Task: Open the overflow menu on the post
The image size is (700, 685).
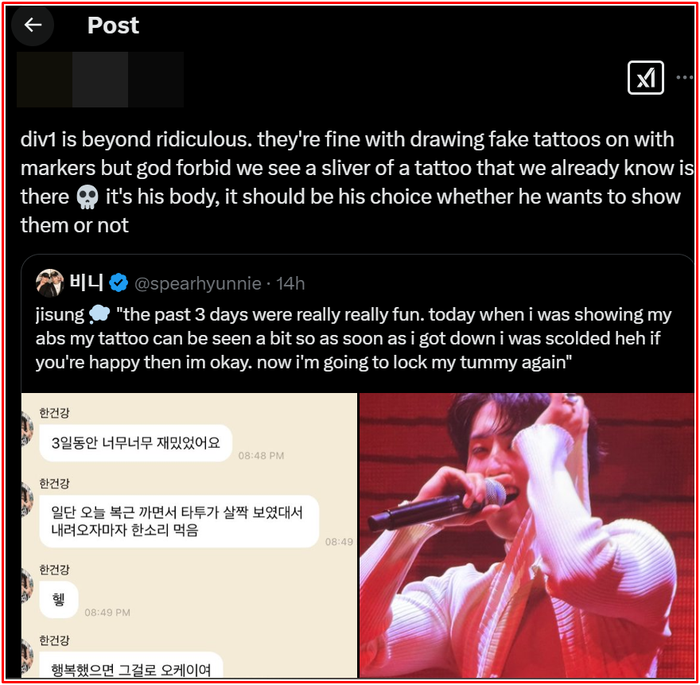Action: (x=684, y=78)
